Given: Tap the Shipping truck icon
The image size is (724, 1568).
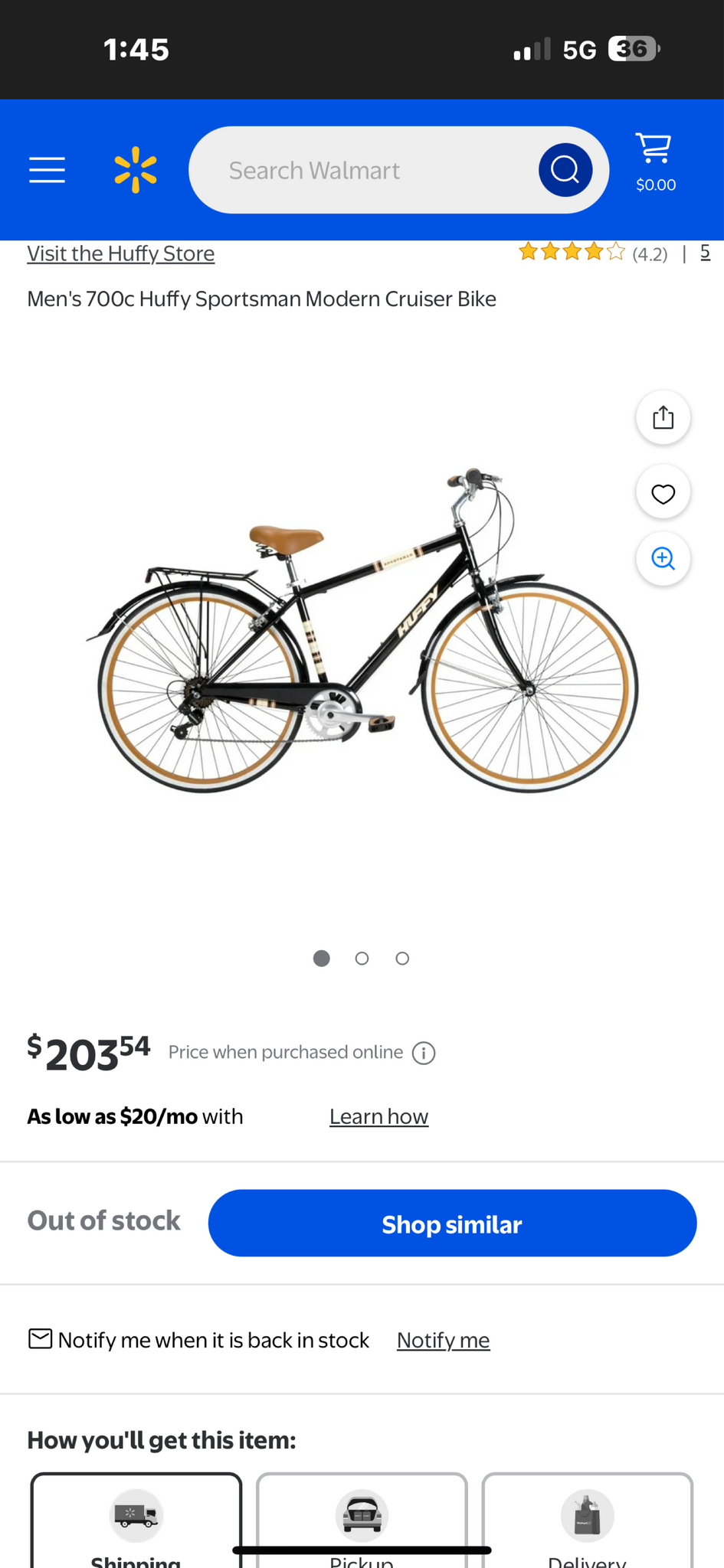Looking at the screenshot, I should pos(136,1515).
